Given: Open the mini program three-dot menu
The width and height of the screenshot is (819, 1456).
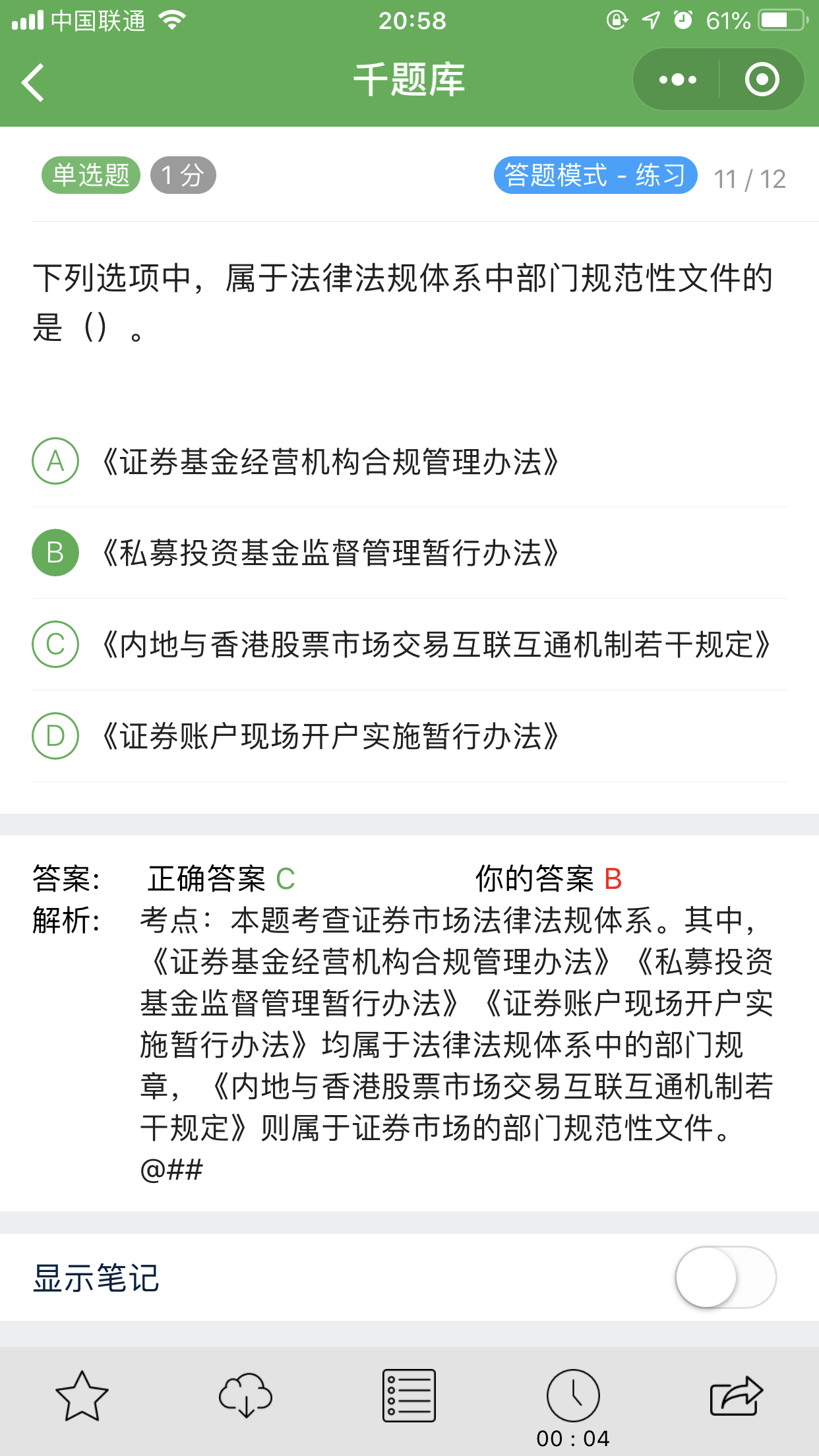Looking at the screenshot, I should click(677, 80).
